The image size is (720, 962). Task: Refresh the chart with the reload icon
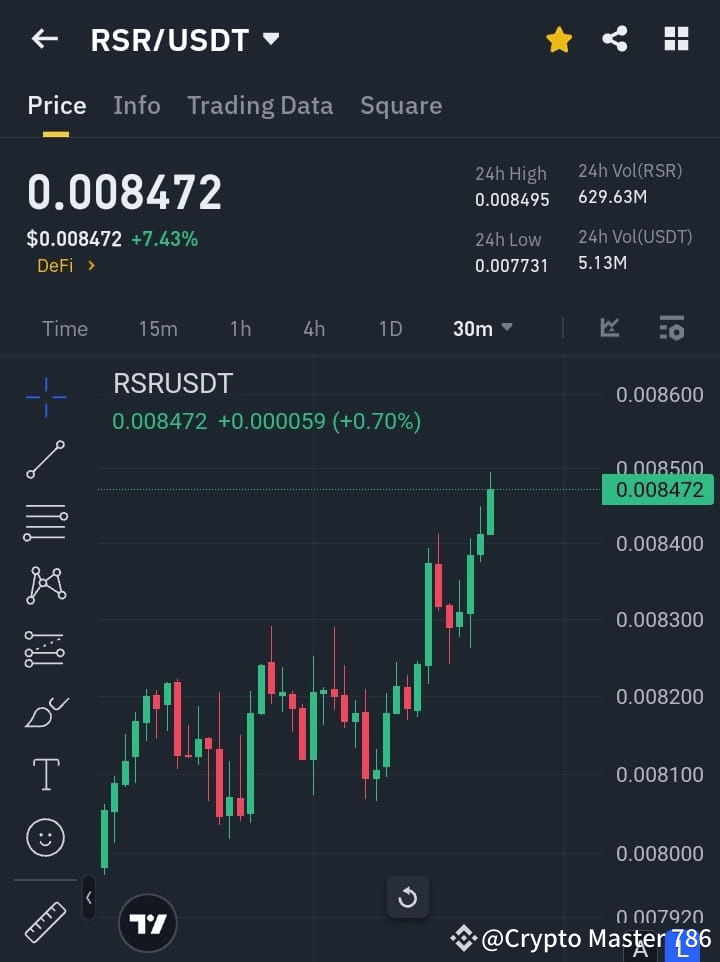pos(408,897)
